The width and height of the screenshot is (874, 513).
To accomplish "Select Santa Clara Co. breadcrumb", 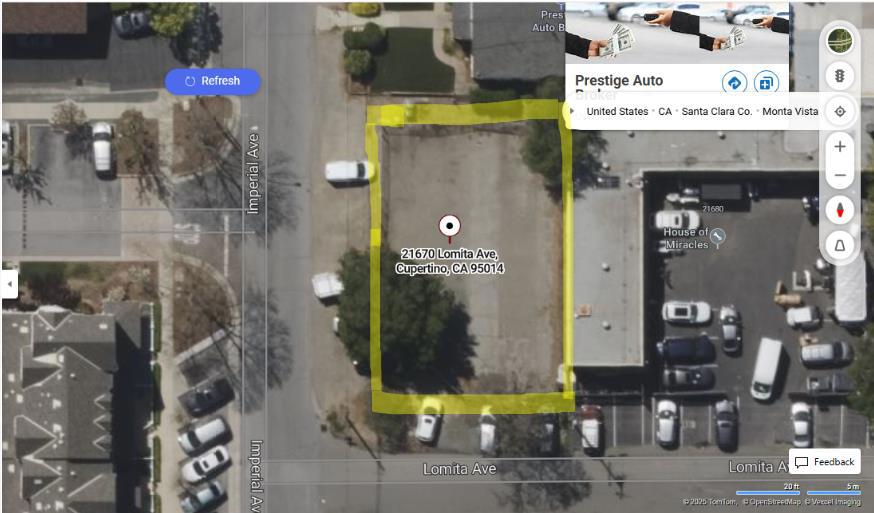I will coord(716,111).
